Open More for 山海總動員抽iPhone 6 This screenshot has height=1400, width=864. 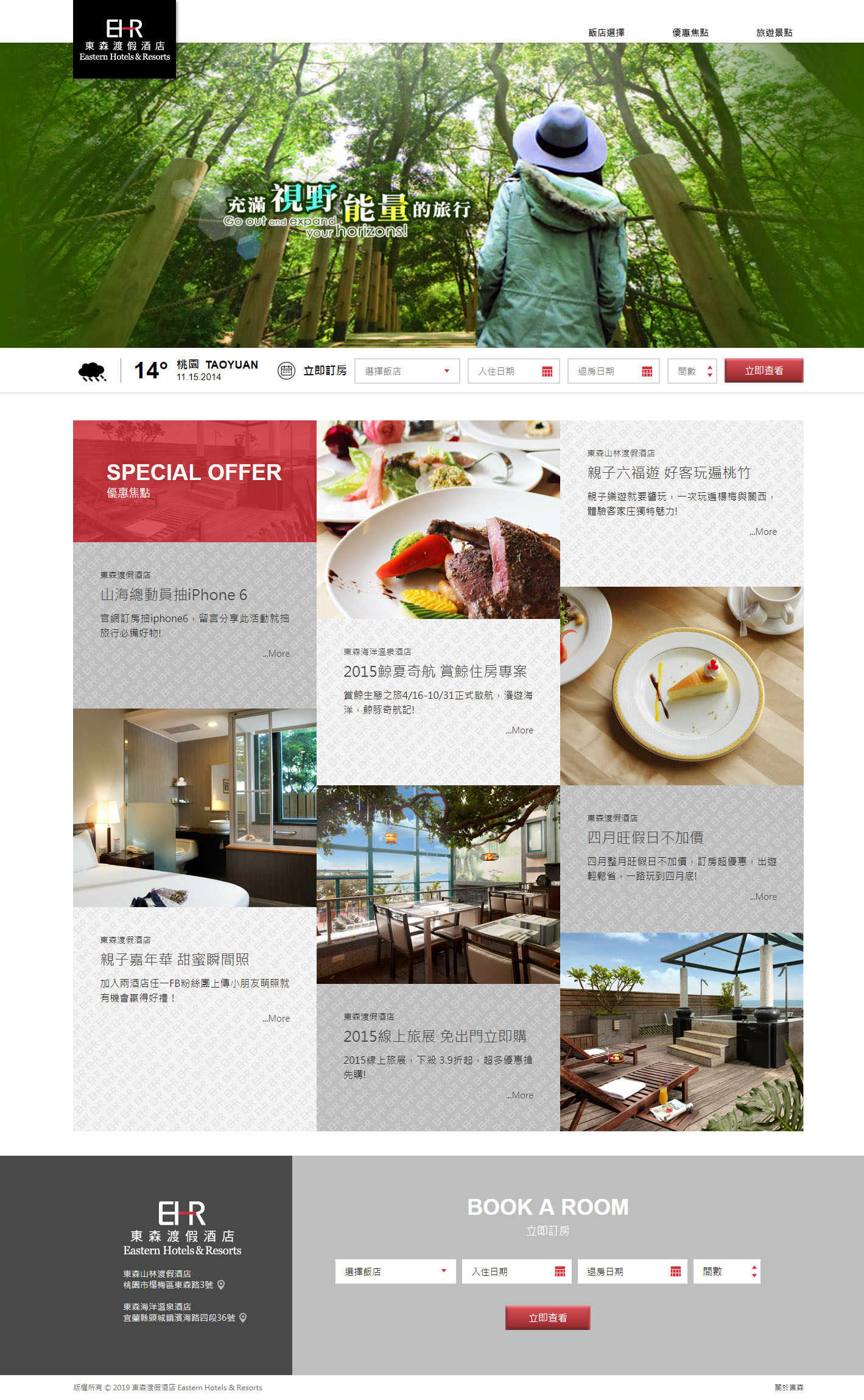pos(276,654)
